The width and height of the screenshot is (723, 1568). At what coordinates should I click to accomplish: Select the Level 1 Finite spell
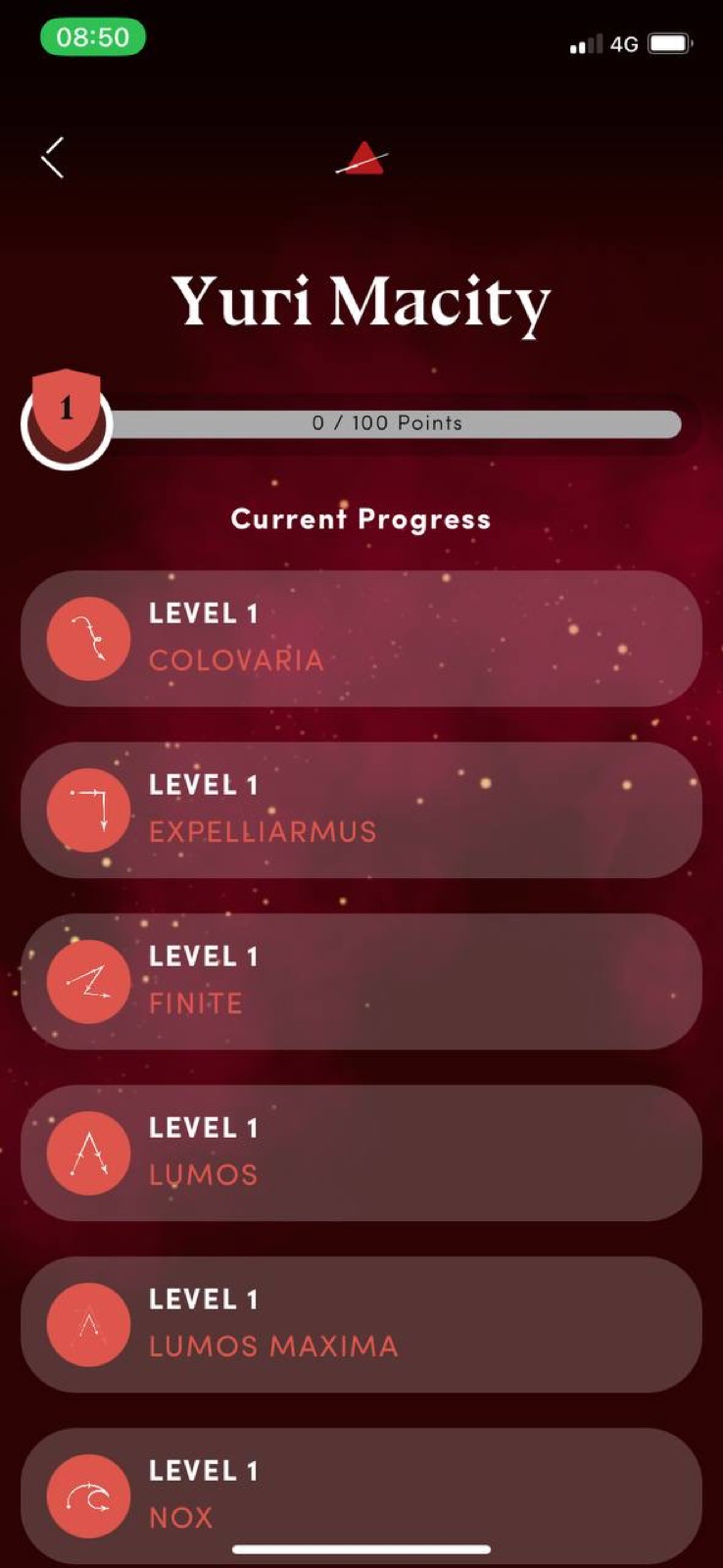[361, 981]
